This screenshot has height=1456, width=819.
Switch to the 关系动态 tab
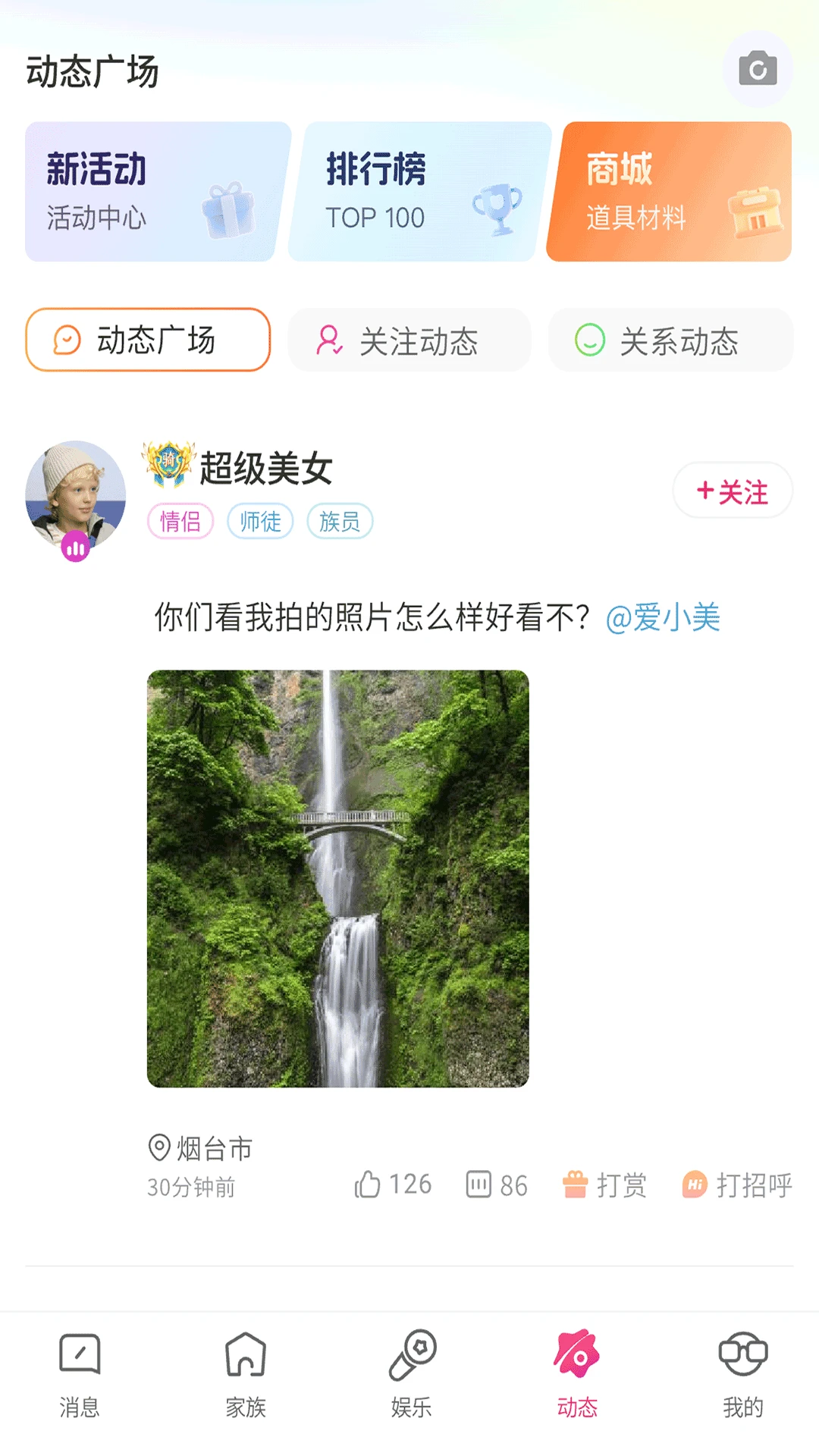(670, 340)
